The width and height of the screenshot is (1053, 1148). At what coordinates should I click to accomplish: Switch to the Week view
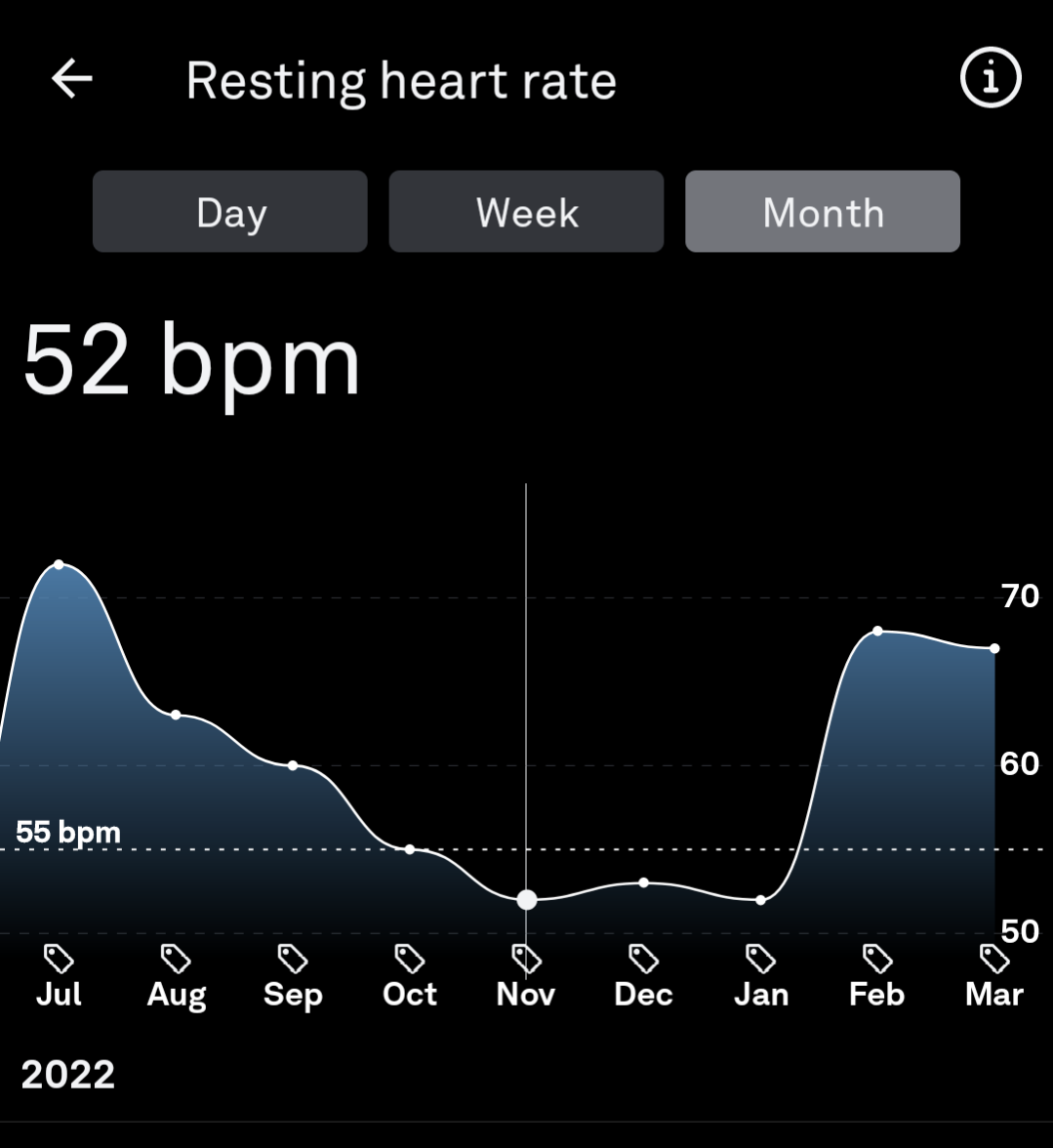point(527,212)
